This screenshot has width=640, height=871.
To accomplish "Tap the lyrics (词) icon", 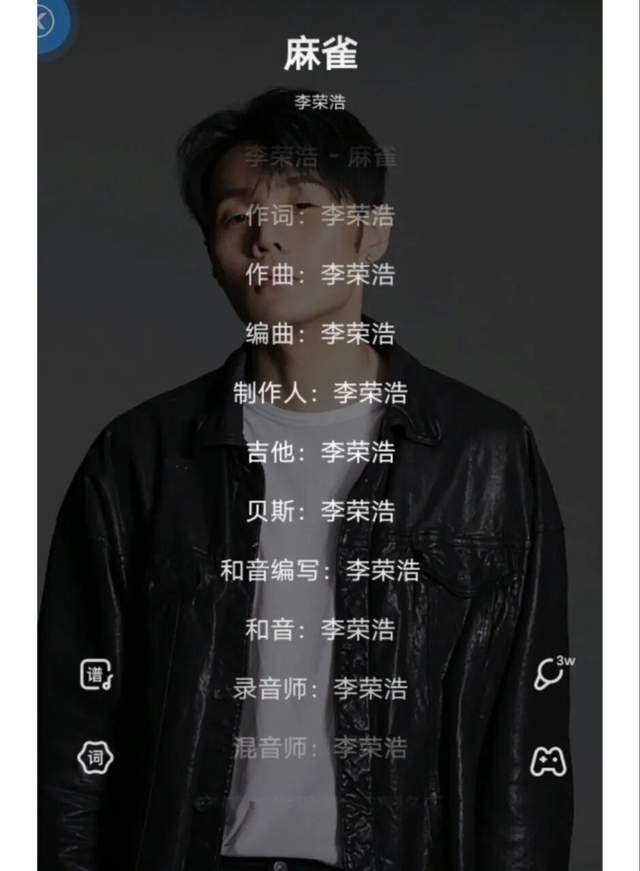I will [x=94, y=758].
